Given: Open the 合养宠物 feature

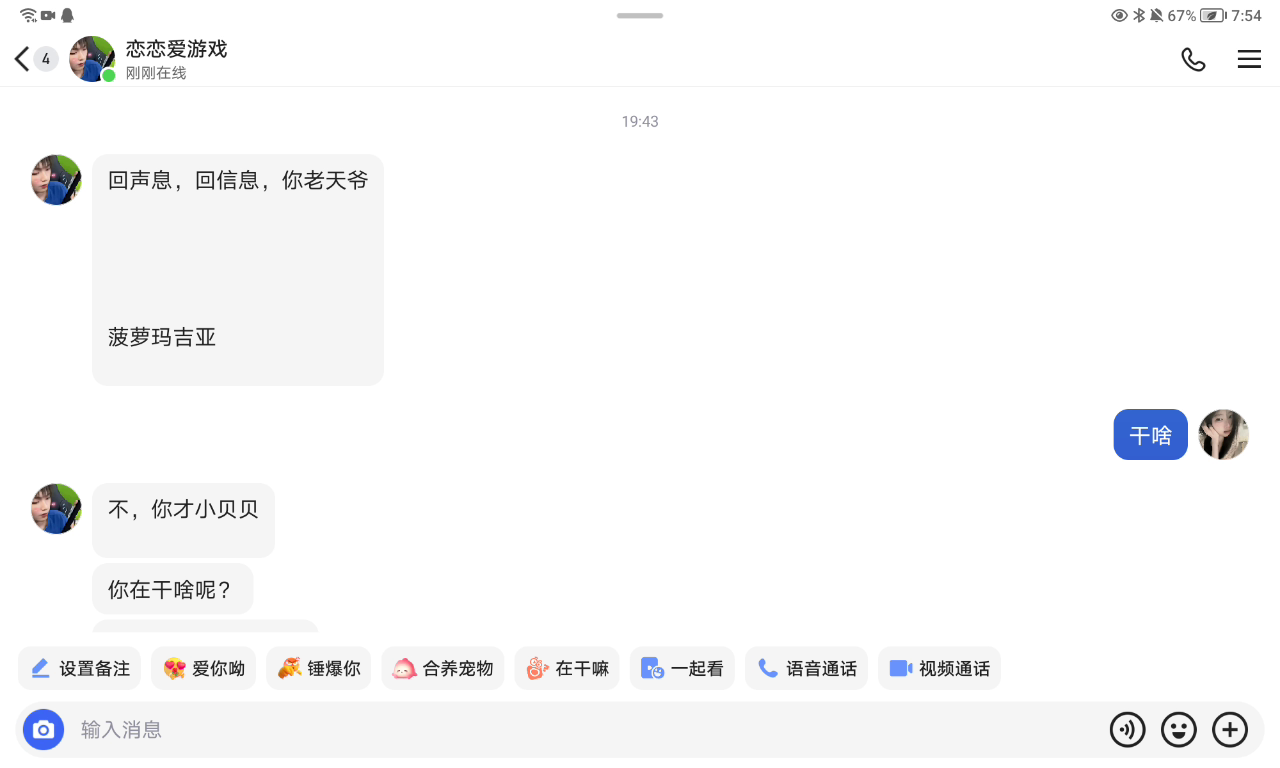Looking at the screenshot, I should pyautogui.click(x=443, y=668).
